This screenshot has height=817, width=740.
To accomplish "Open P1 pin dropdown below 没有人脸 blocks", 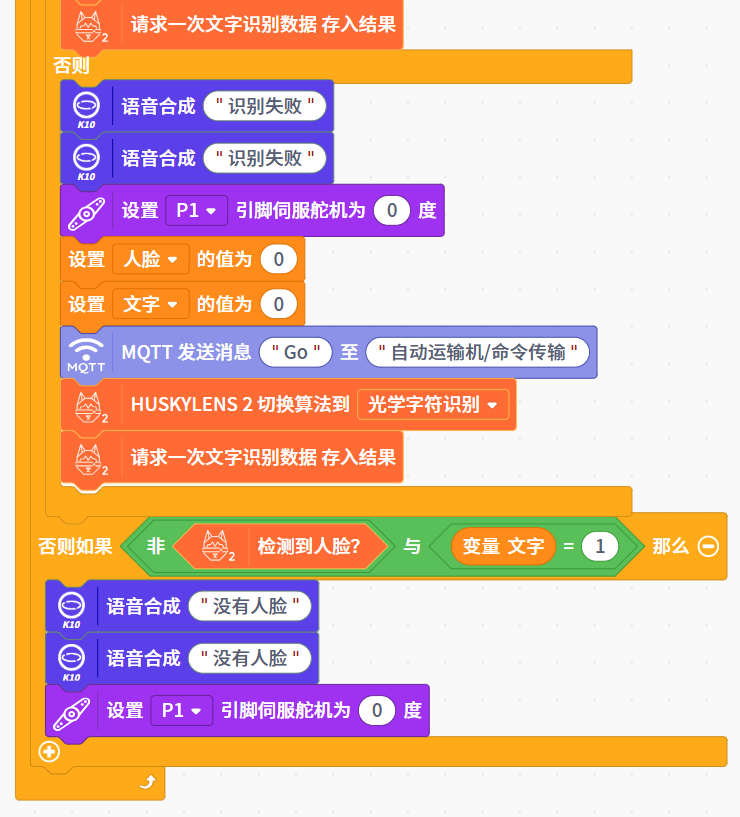I will (182, 711).
